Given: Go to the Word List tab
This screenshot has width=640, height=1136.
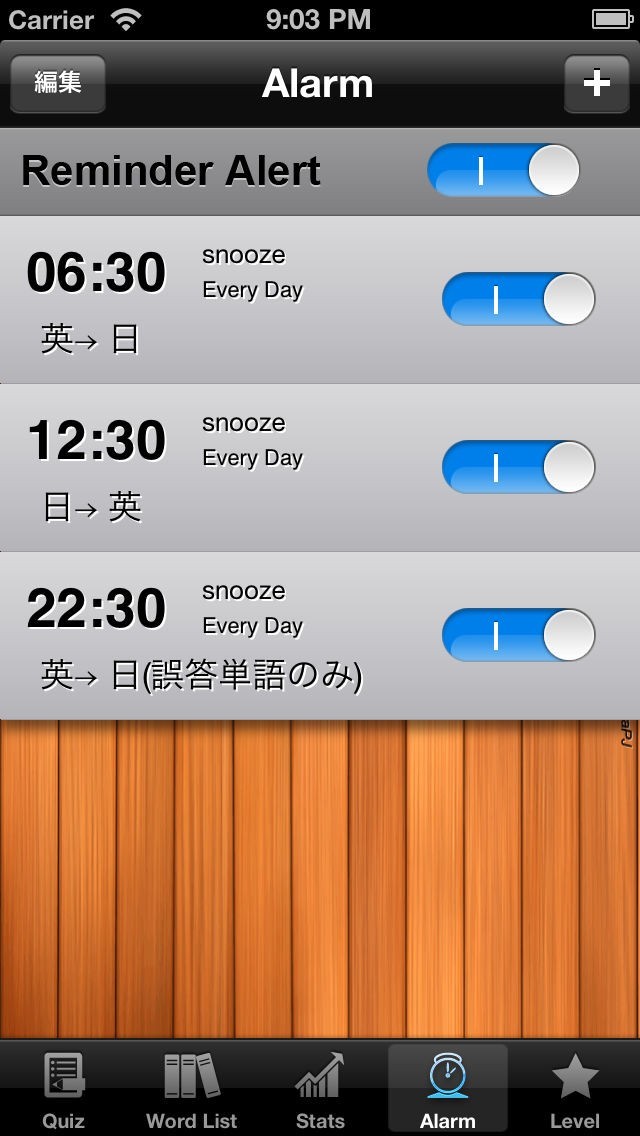Looking at the screenshot, I should 192,1090.
